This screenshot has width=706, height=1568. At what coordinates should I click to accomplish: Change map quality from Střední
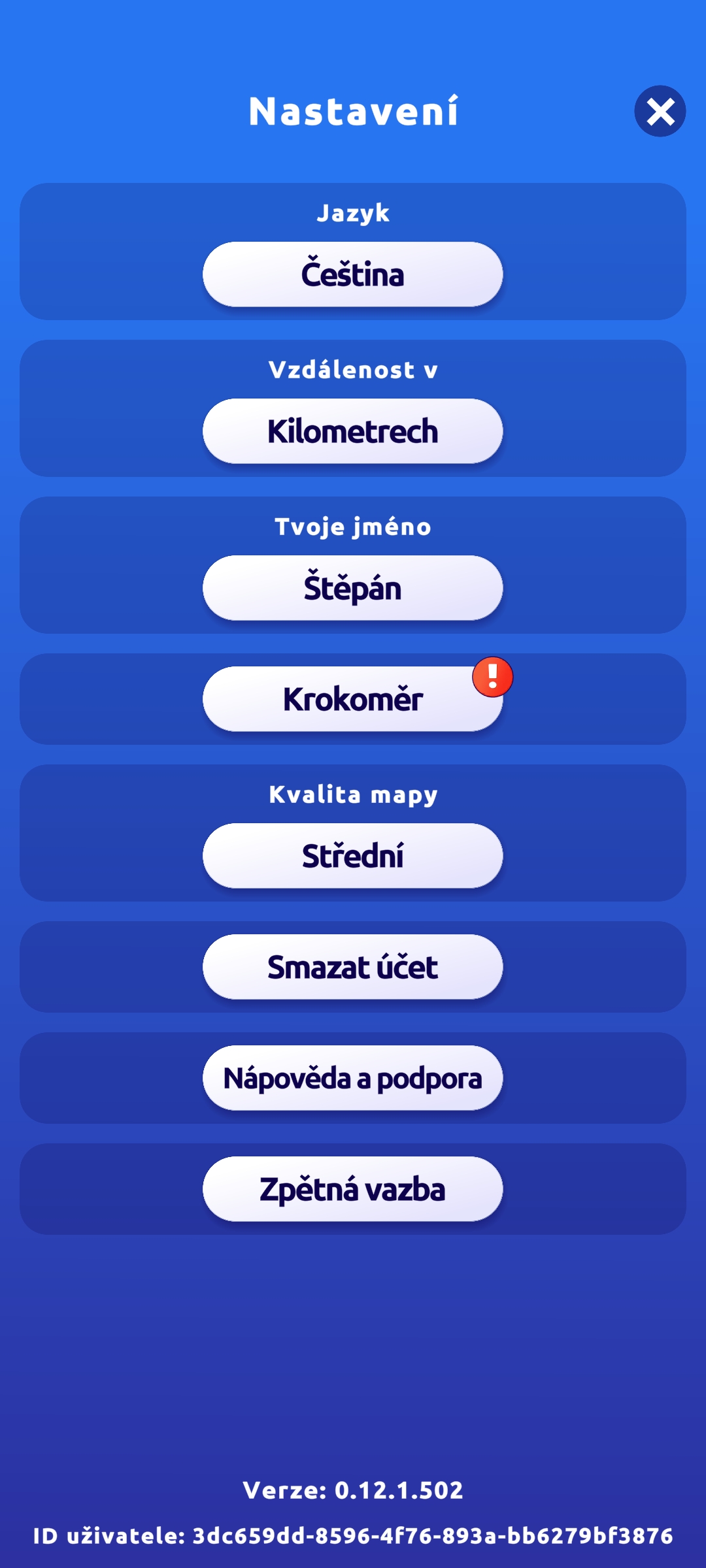[353, 856]
